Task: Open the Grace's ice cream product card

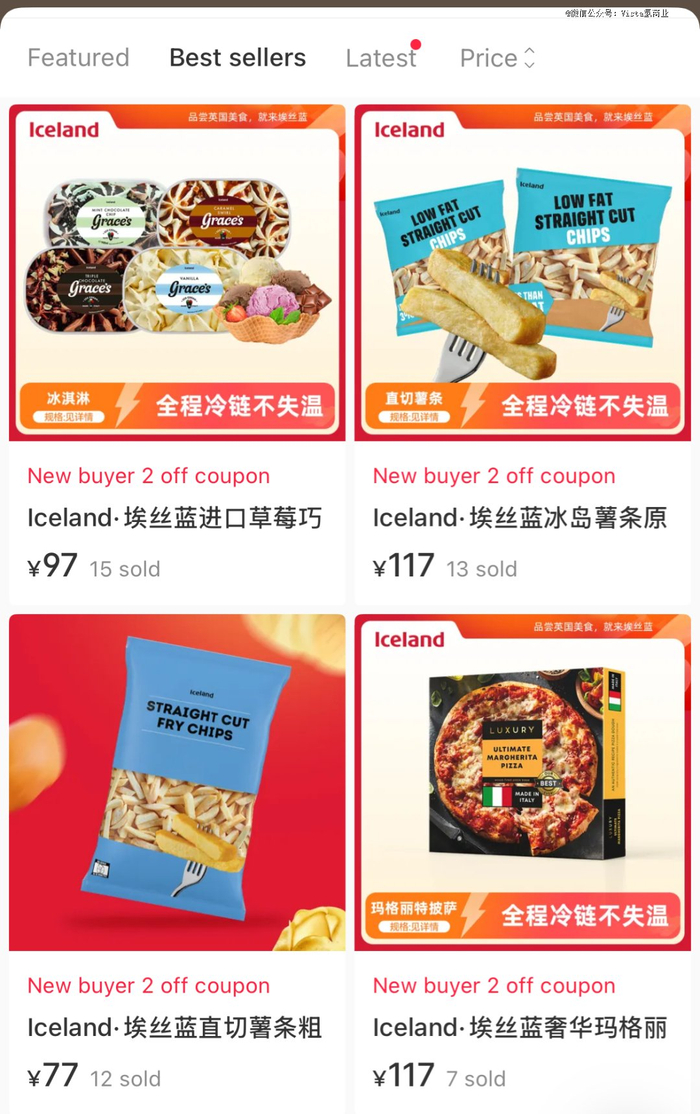Action: tap(177, 273)
